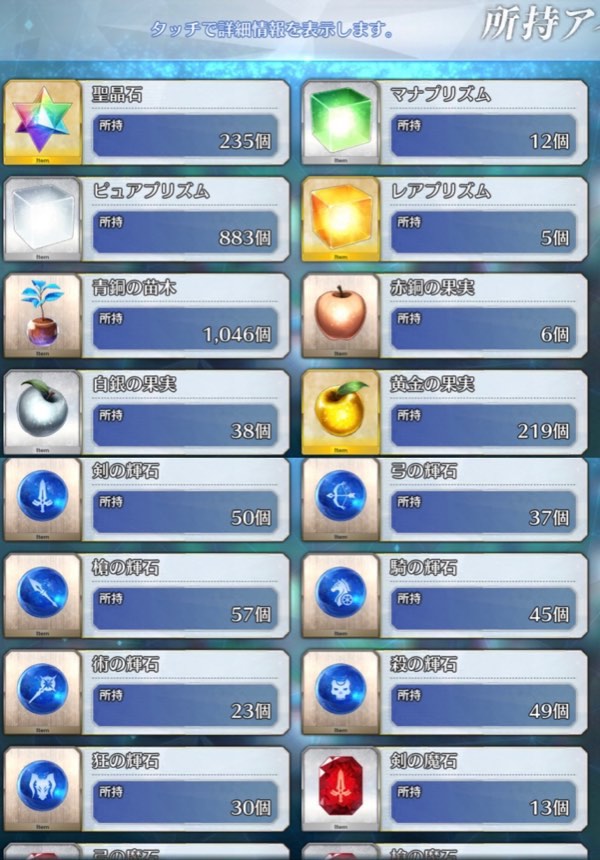This screenshot has height=860, width=600.
Task: Tap the 術の輝石 card
Action: [147, 692]
